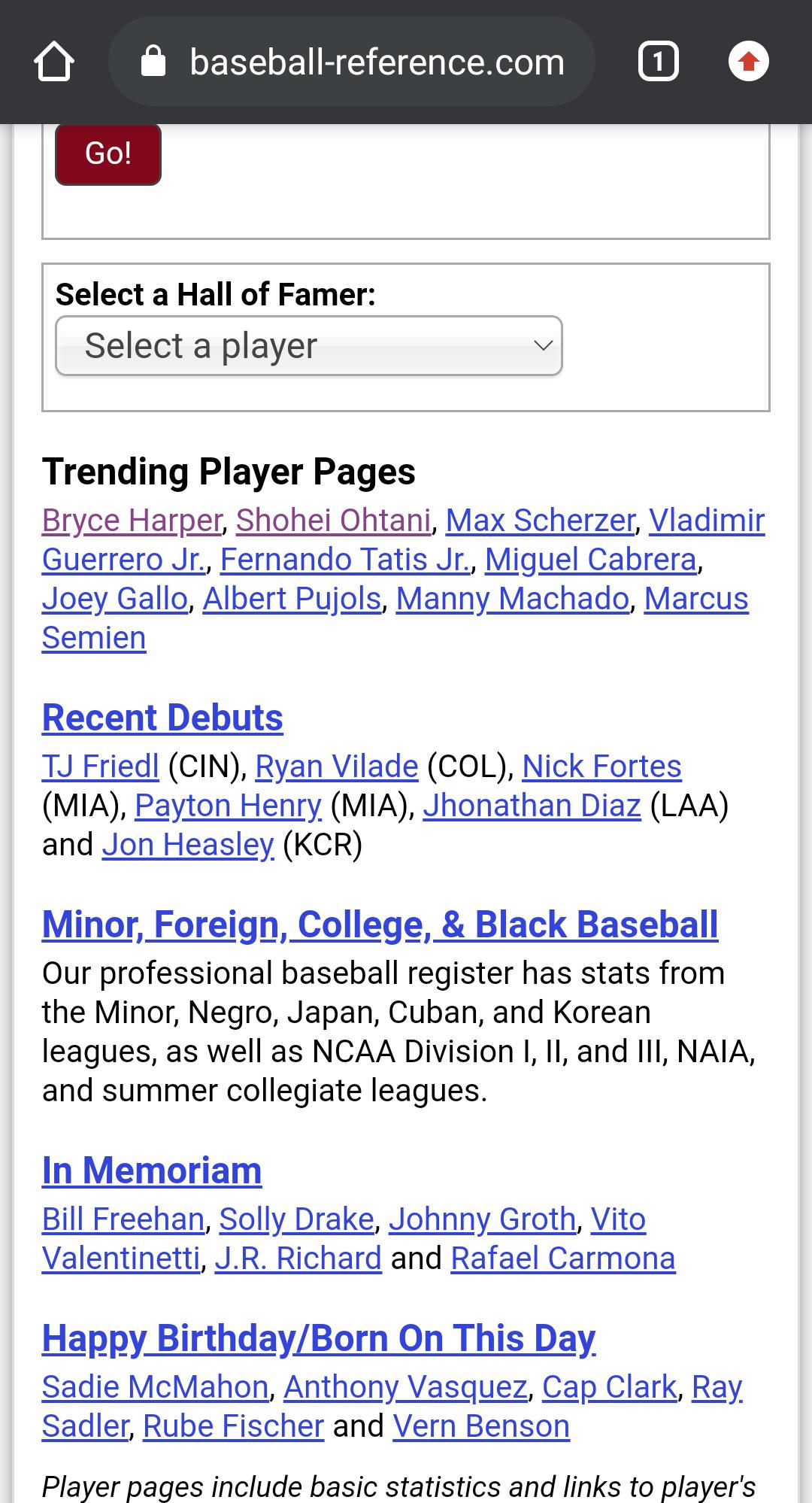Screen dimensions: 812x1503
Task: Open Albert Pujols' player page
Action: coord(293,598)
